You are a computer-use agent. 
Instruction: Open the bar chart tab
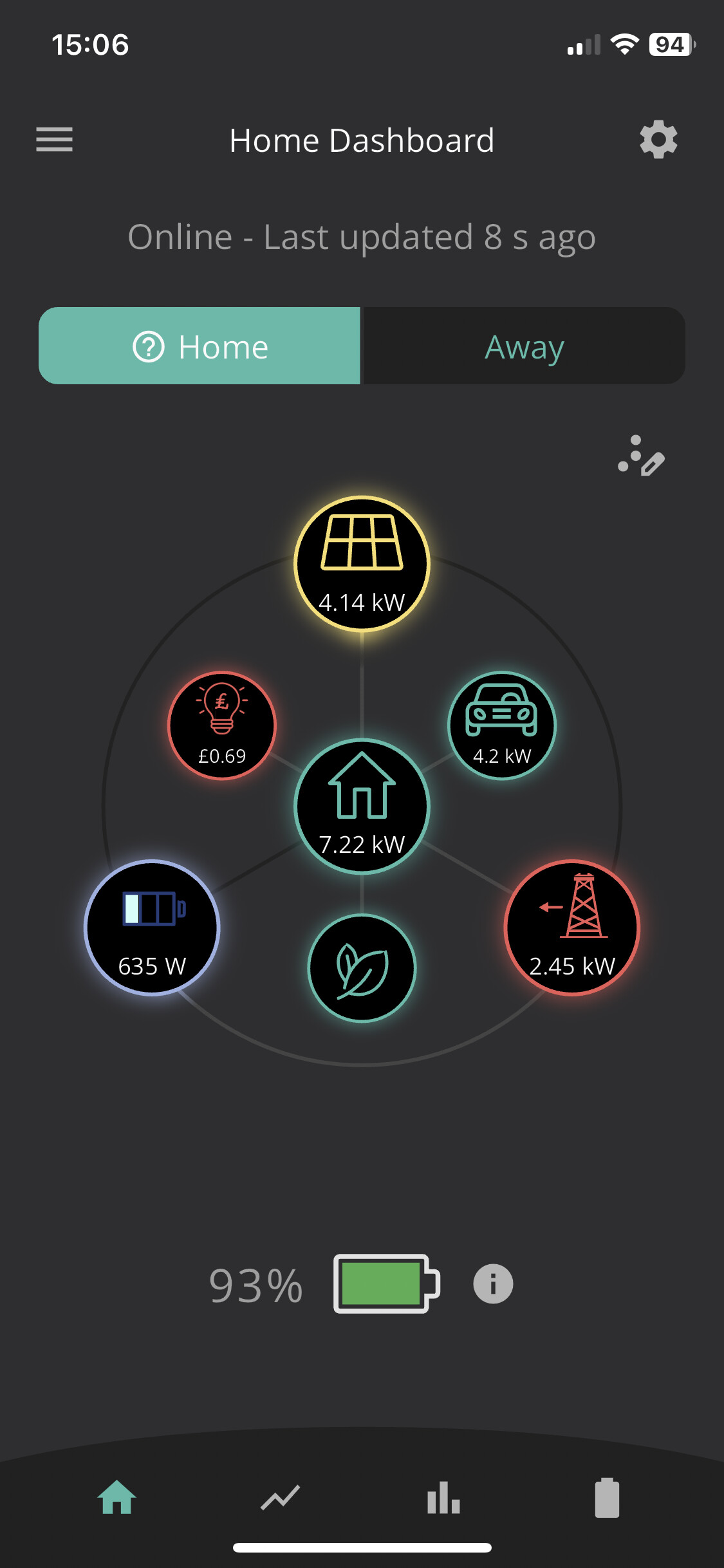pyautogui.click(x=443, y=1497)
